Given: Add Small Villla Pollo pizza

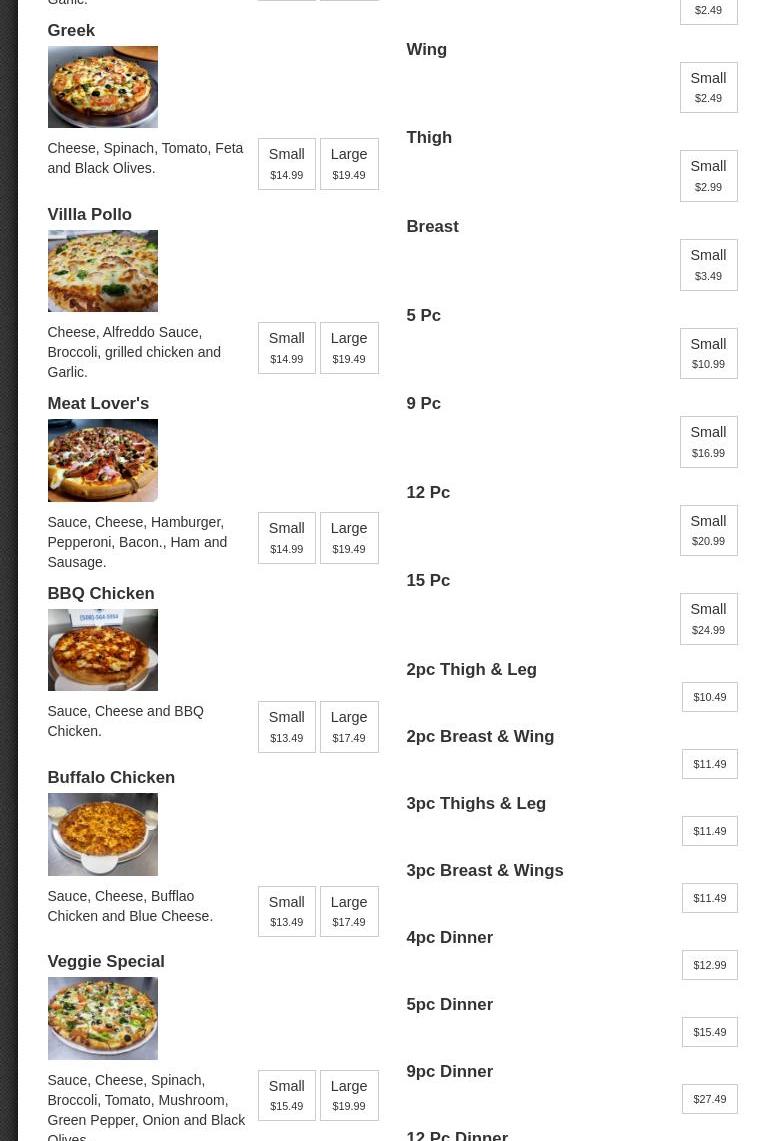Looking at the screenshot, I should point(286,348).
